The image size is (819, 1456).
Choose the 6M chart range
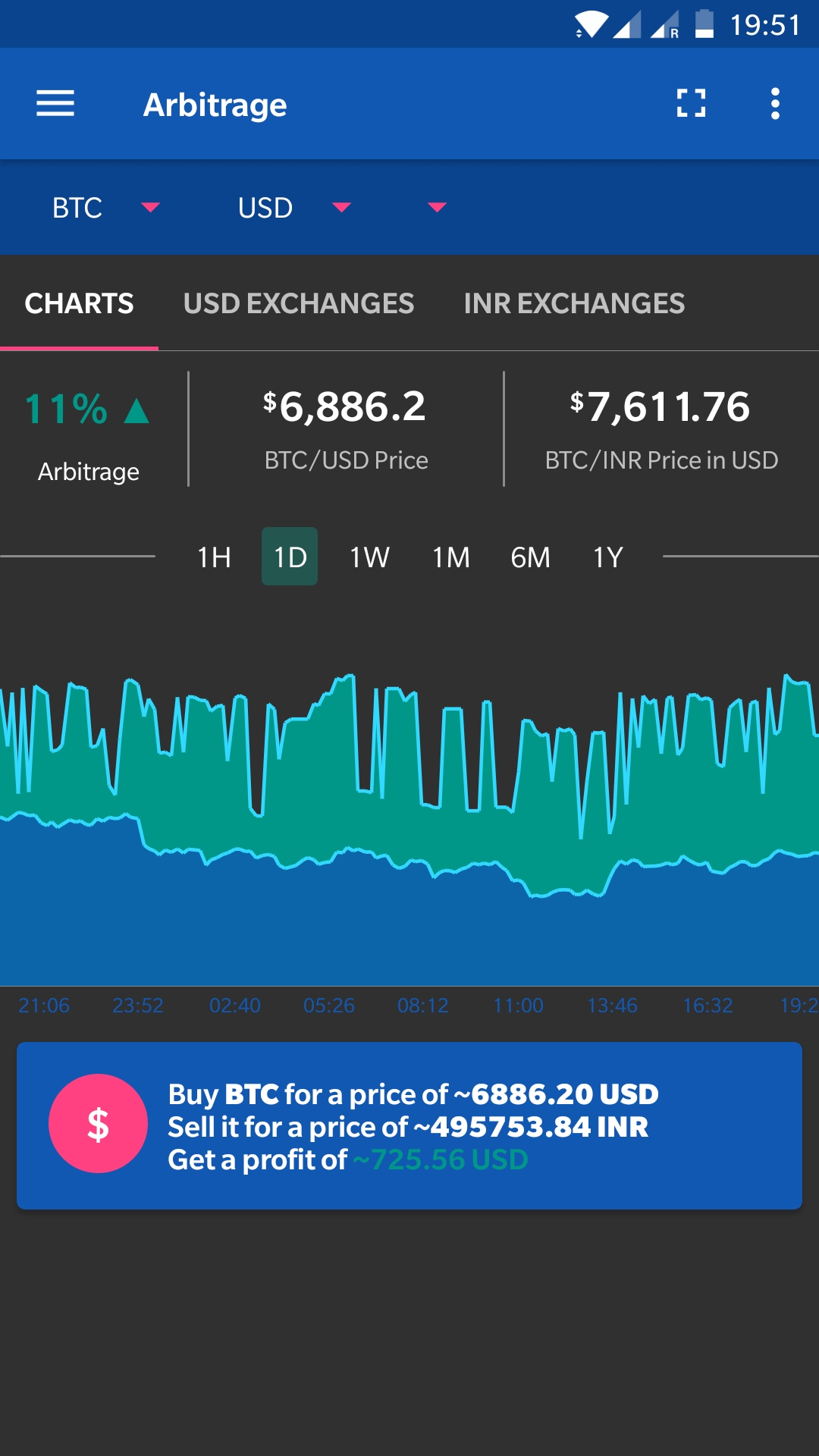tap(530, 557)
